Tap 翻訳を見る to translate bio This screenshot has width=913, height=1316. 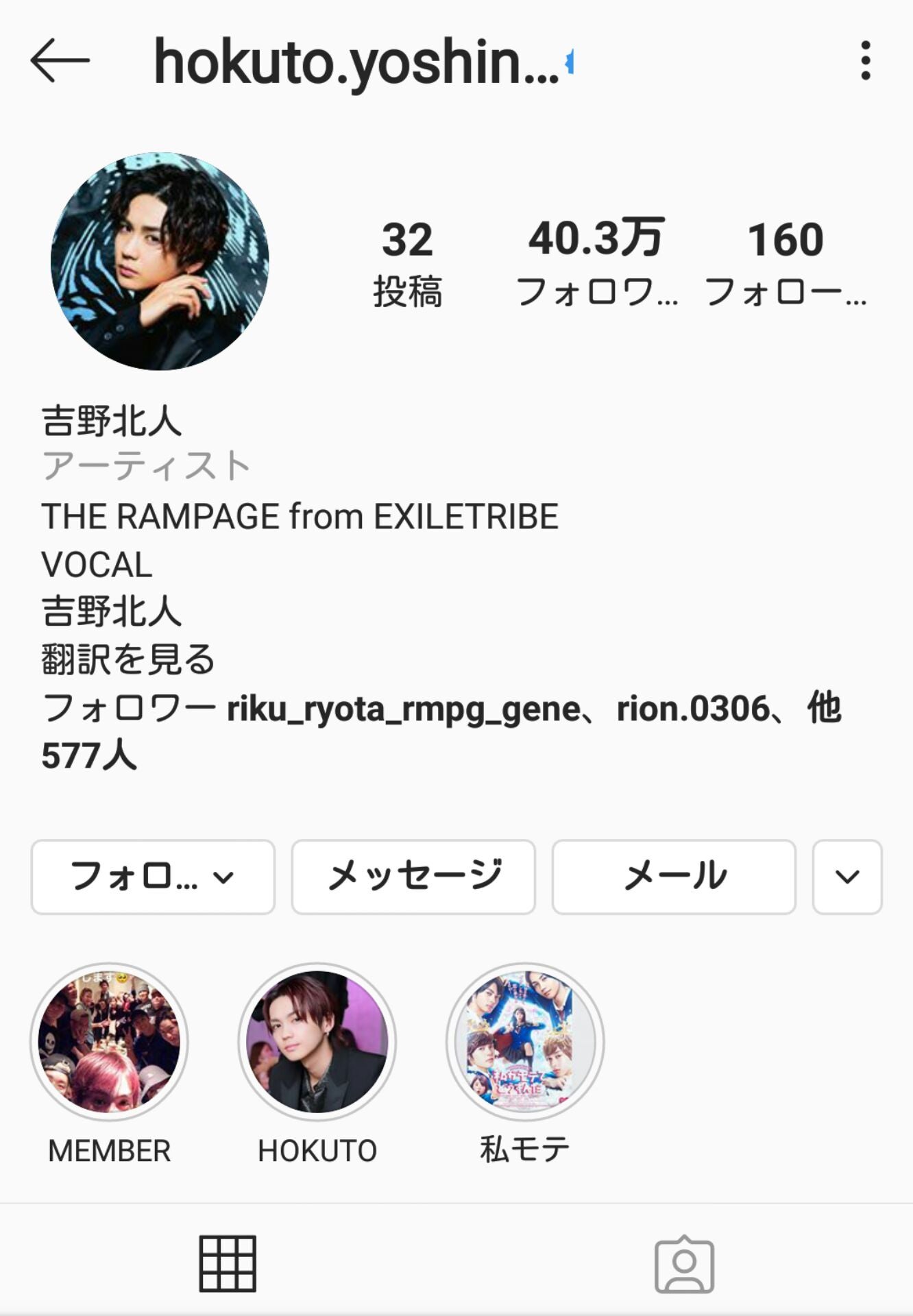pos(128,659)
